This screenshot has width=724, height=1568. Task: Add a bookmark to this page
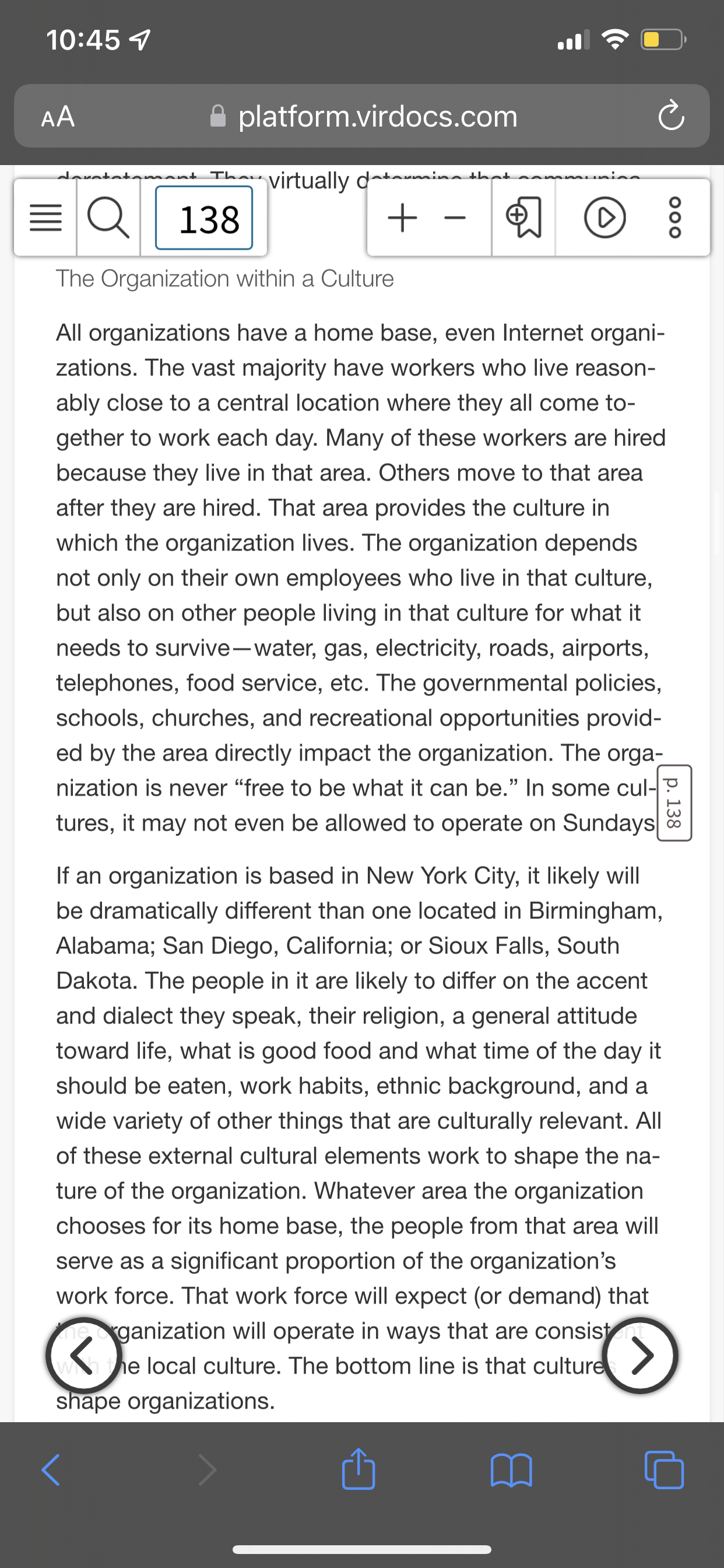pyautogui.click(x=523, y=218)
